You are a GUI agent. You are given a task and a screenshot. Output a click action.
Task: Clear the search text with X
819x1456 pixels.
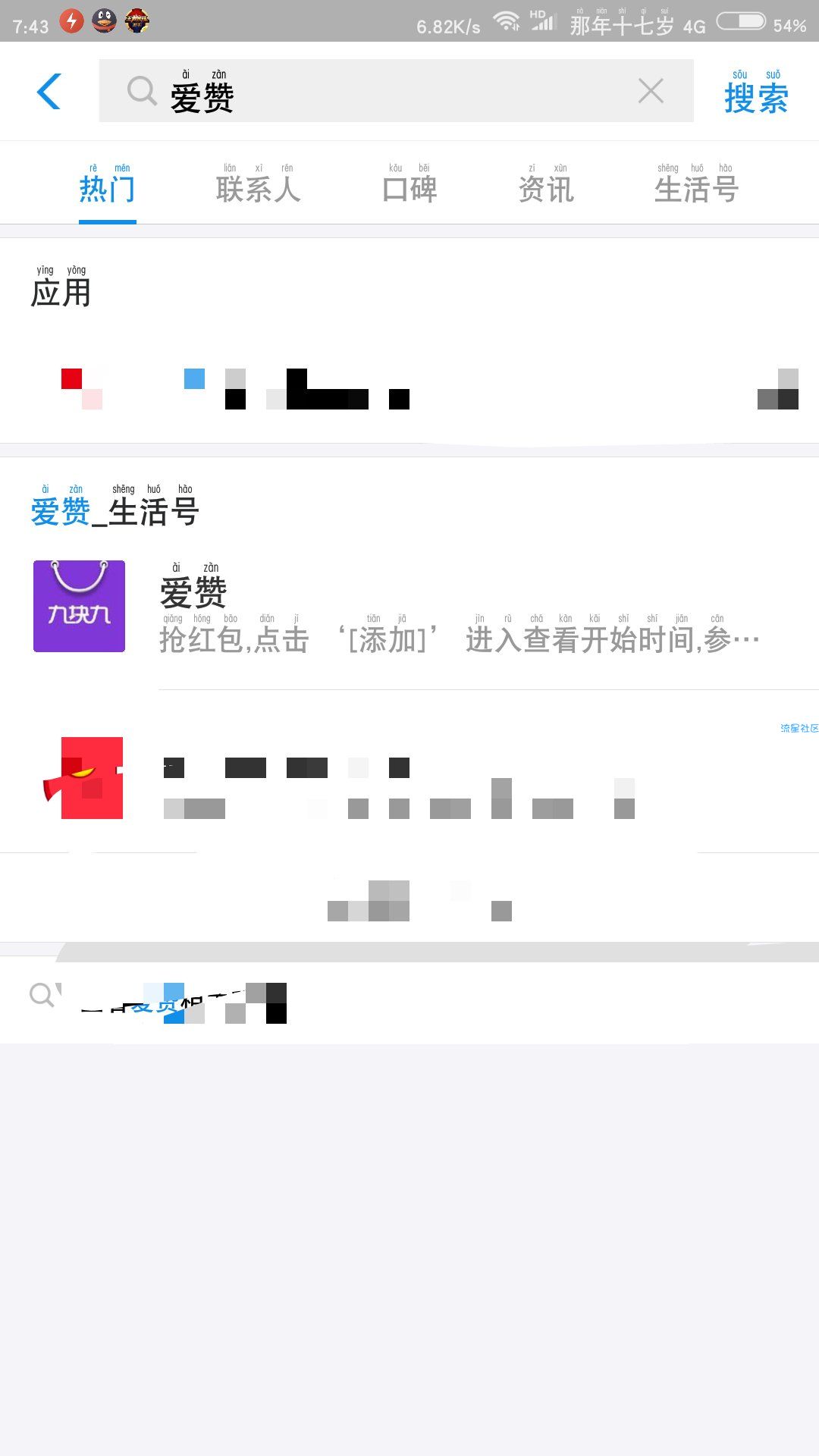coord(651,91)
